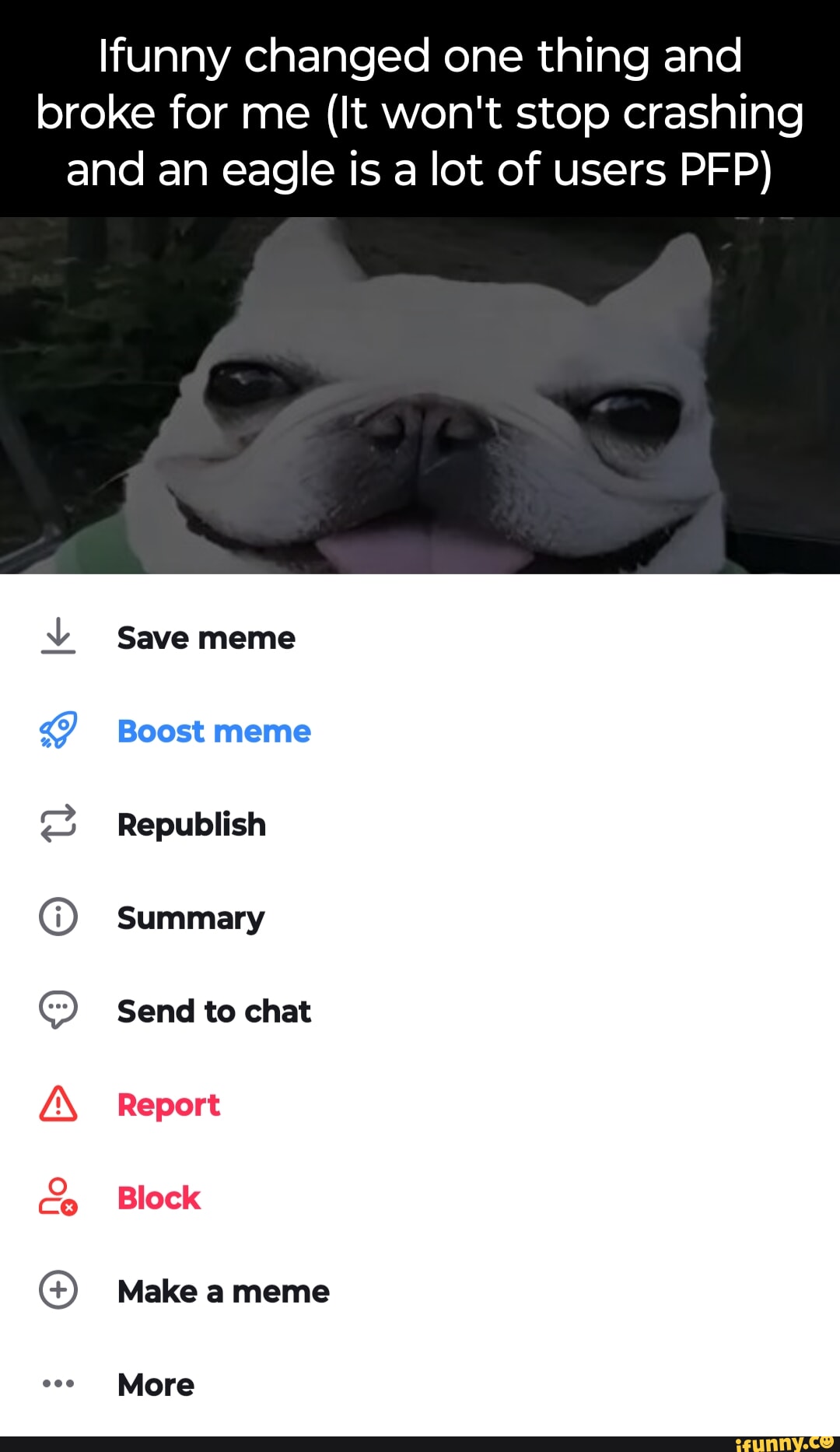Select Send to chat
The image size is (840, 1452).
click(x=213, y=1012)
